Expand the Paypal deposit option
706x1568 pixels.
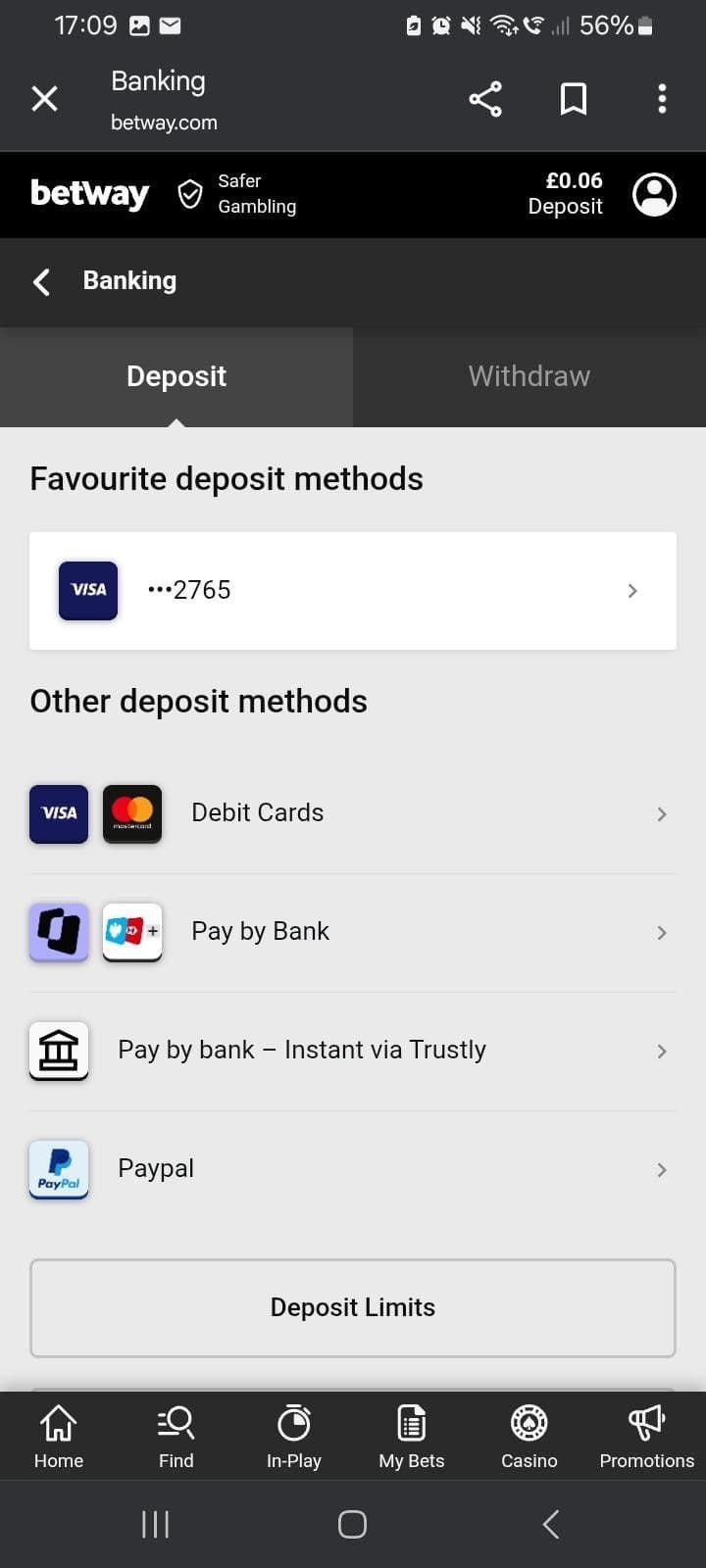click(x=662, y=1169)
